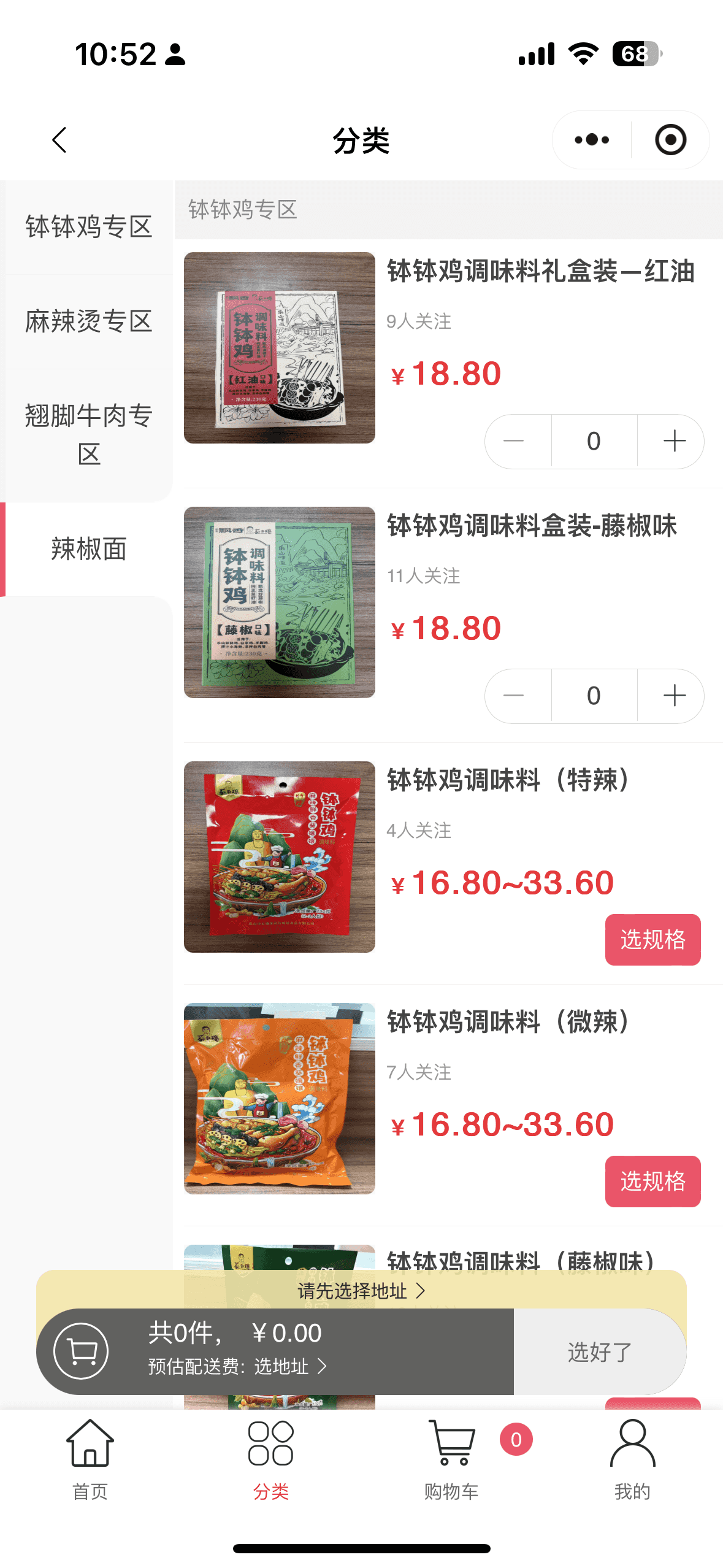Add one 钵钵鸡调味料盒装-藤椒味
The image size is (723, 1568).
coord(674,696)
